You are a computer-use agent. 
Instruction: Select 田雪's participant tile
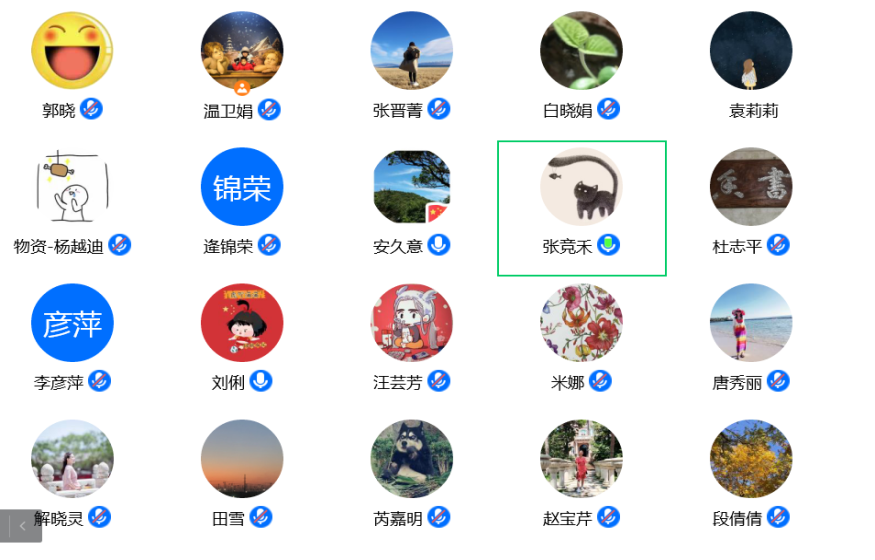(x=242, y=460)
